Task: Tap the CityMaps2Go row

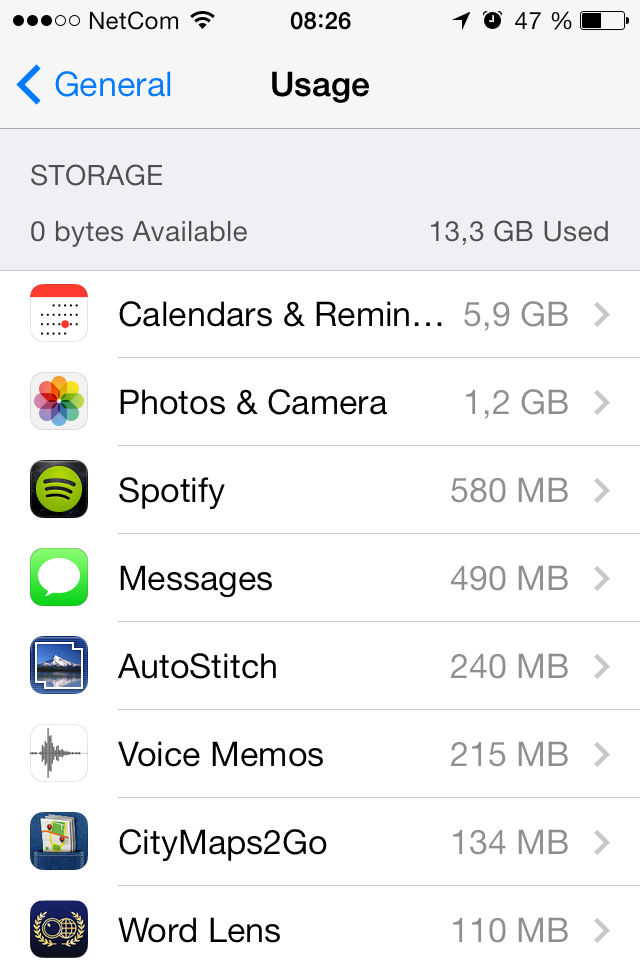Action: [320, 843]
